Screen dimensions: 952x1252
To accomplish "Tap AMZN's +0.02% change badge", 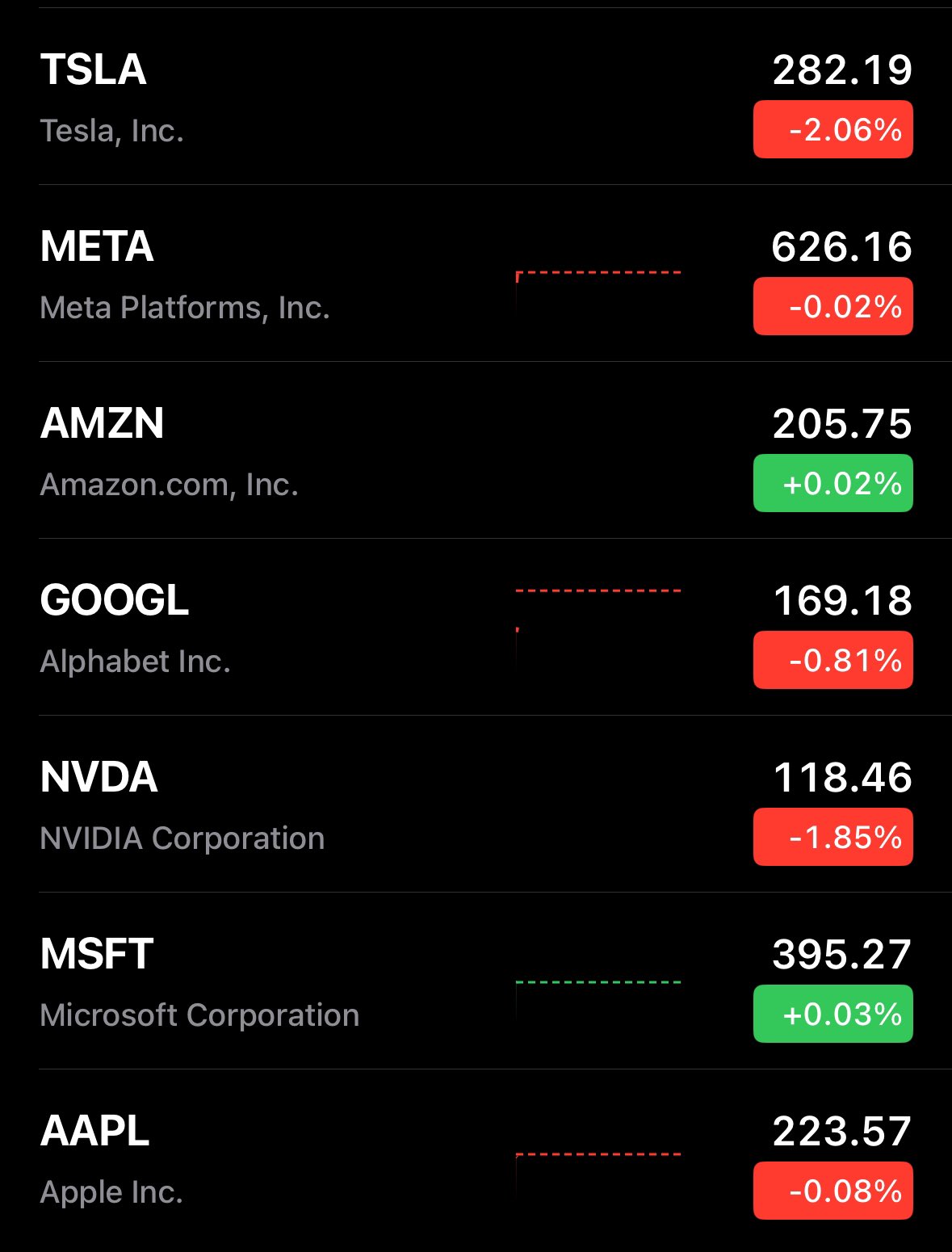I will [x=832, y=483].
